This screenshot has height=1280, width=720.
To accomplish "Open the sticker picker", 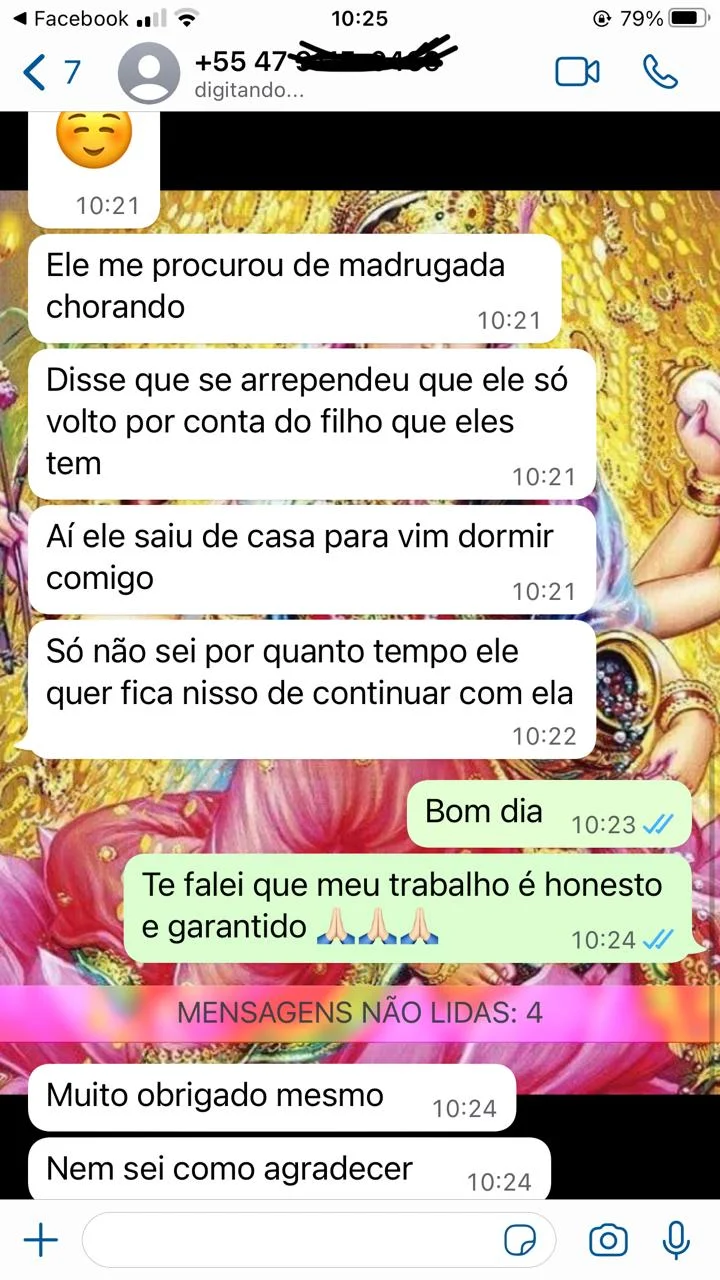I will point(520,1241).
